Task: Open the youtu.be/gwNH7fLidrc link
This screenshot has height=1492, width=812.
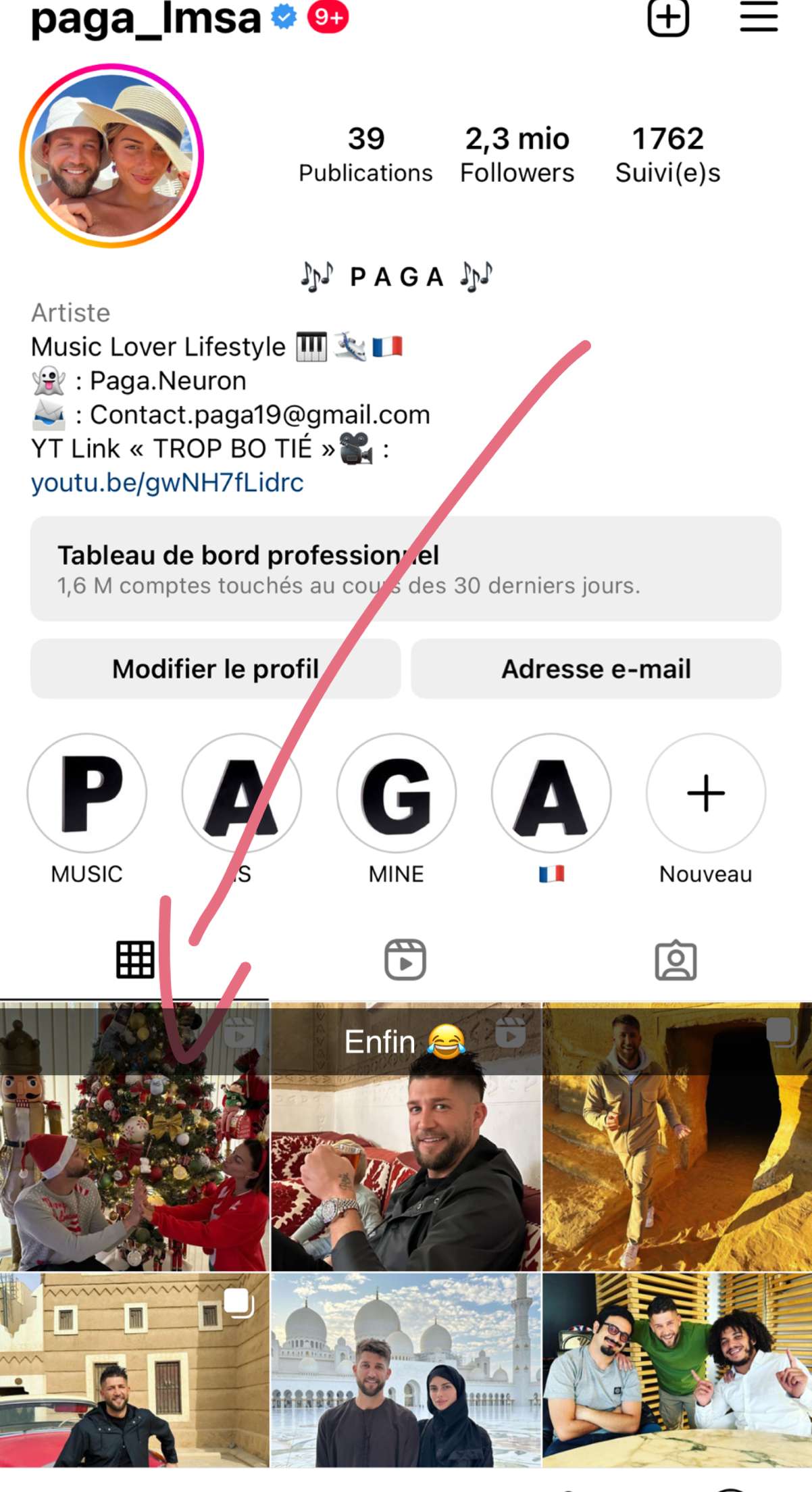Action: tap(167, 482)
